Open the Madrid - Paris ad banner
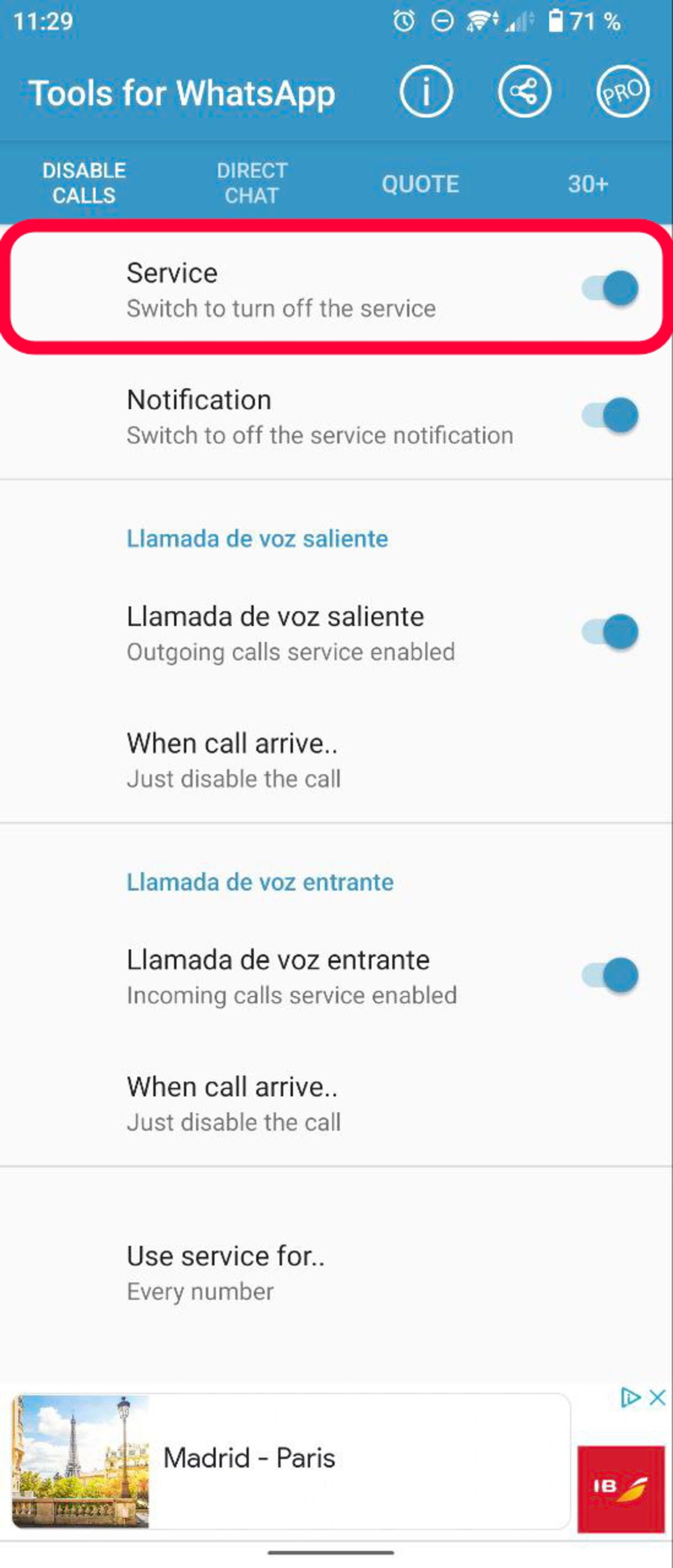673x1568 pixels. pos(291,1460)
